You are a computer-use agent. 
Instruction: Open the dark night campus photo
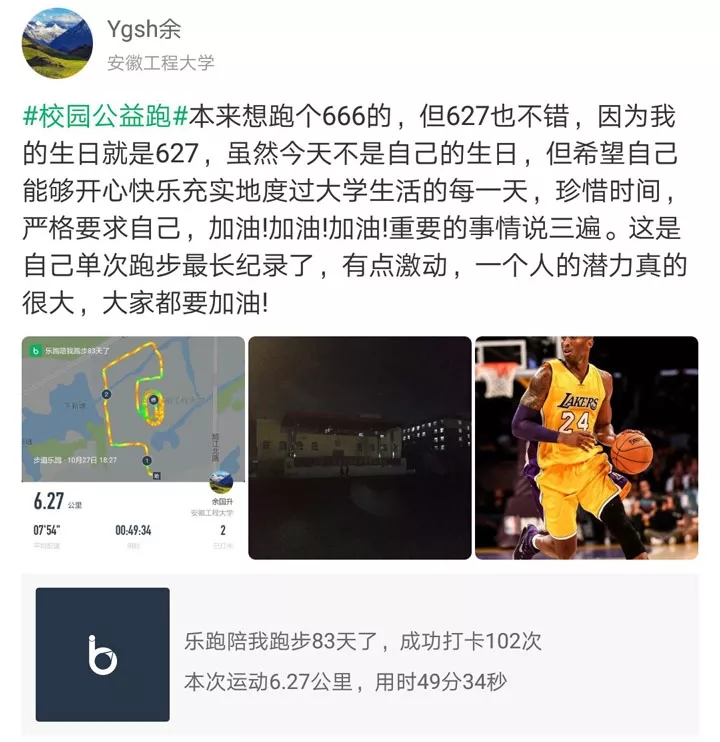pos(359,447)
